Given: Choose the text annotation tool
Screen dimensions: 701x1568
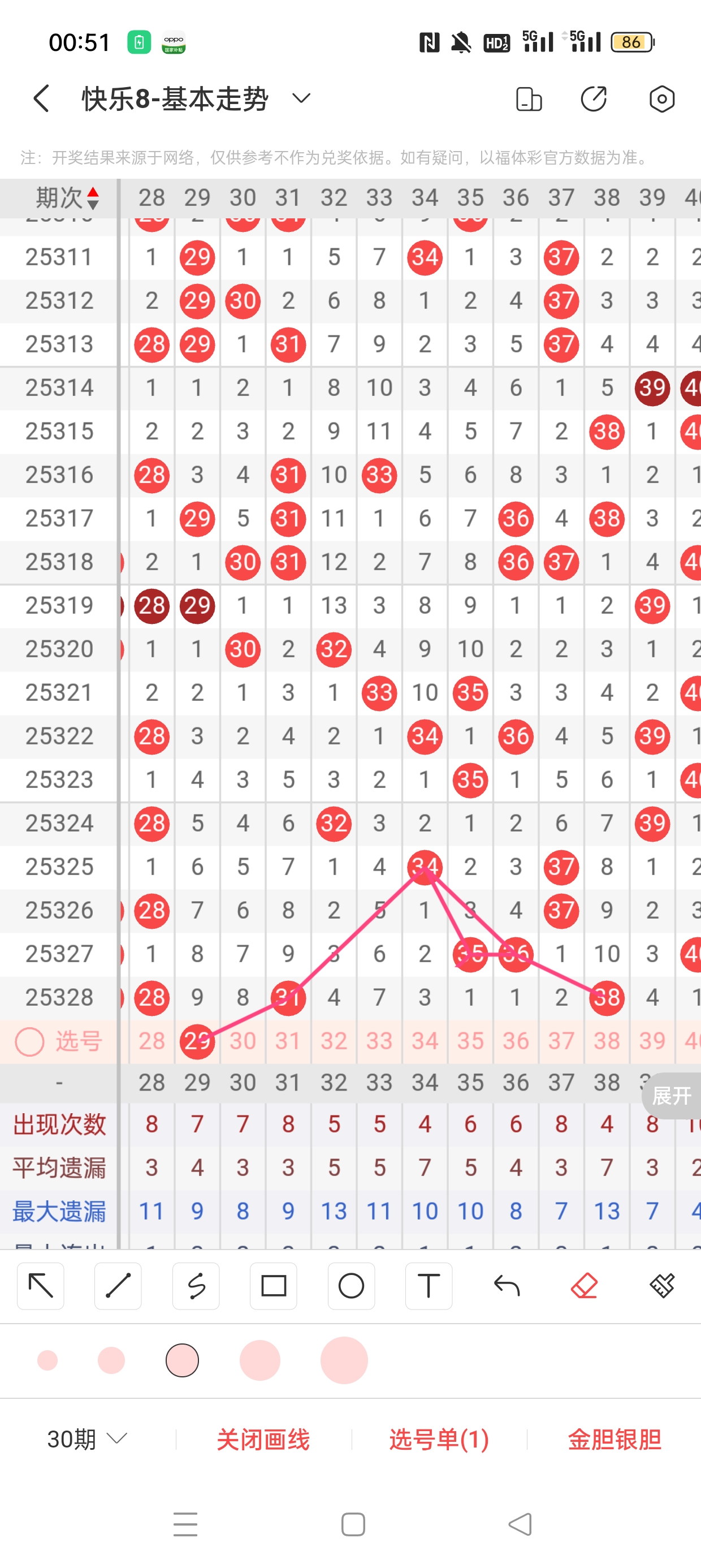Looking at the screenshot, I should (x=429, y=1286).
